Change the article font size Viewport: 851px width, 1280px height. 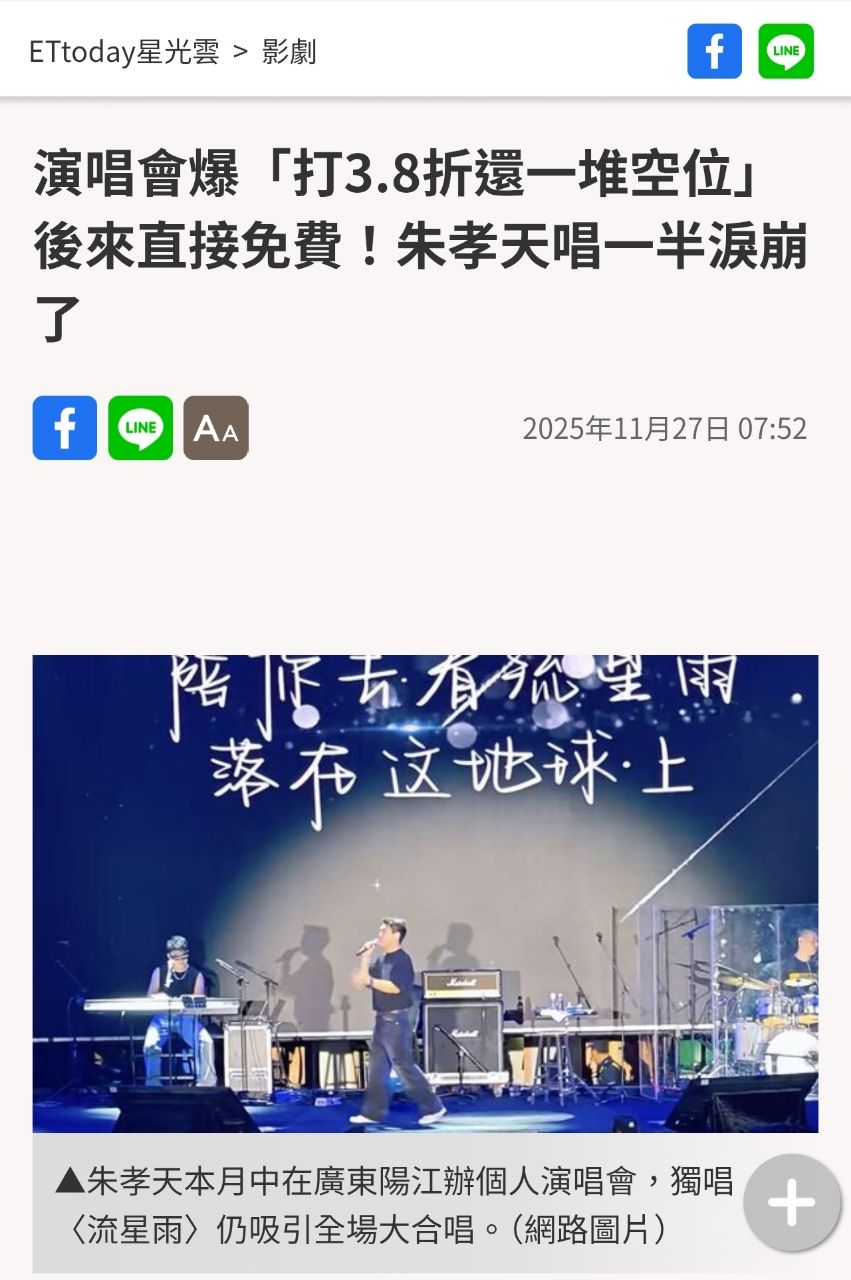click(x=216, y=428)
